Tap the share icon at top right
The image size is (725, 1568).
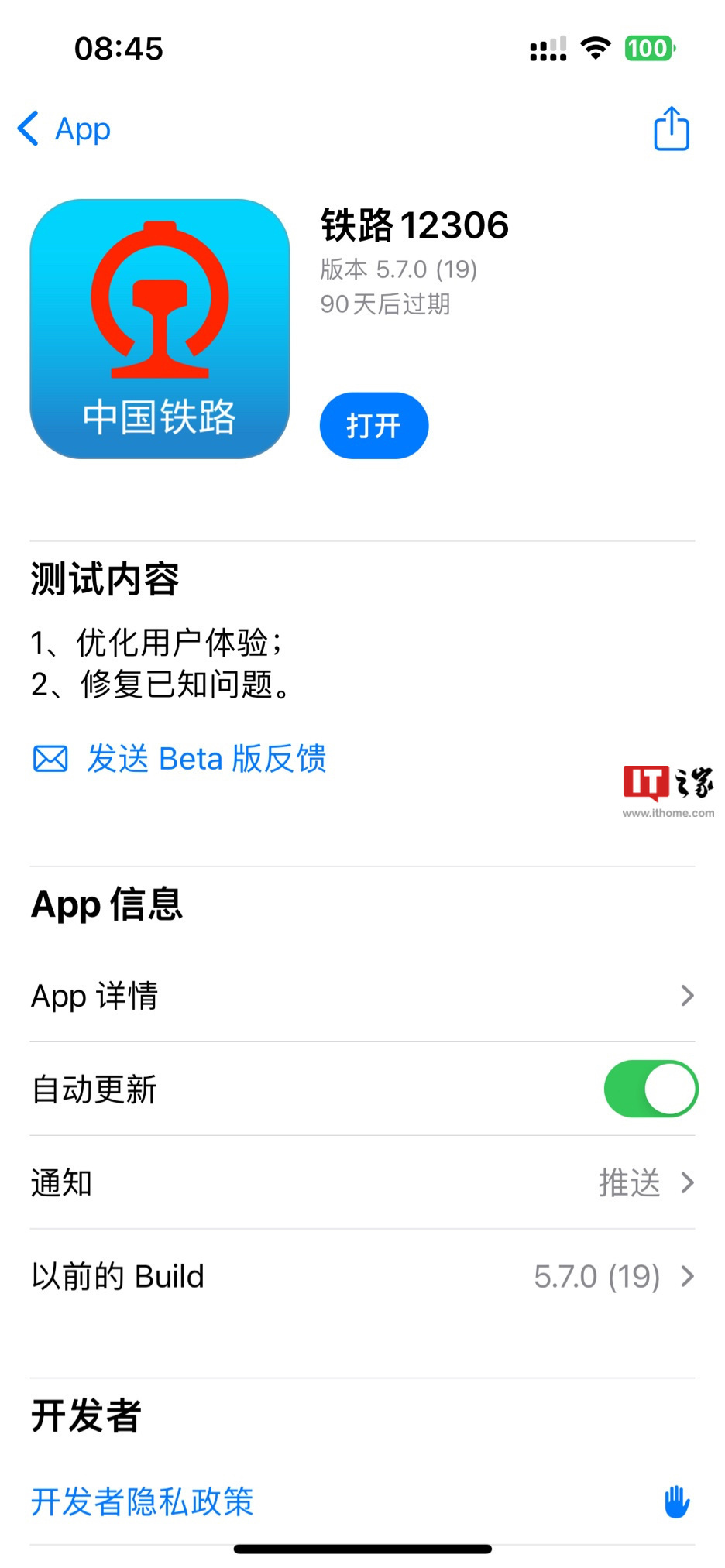[669, 129]
